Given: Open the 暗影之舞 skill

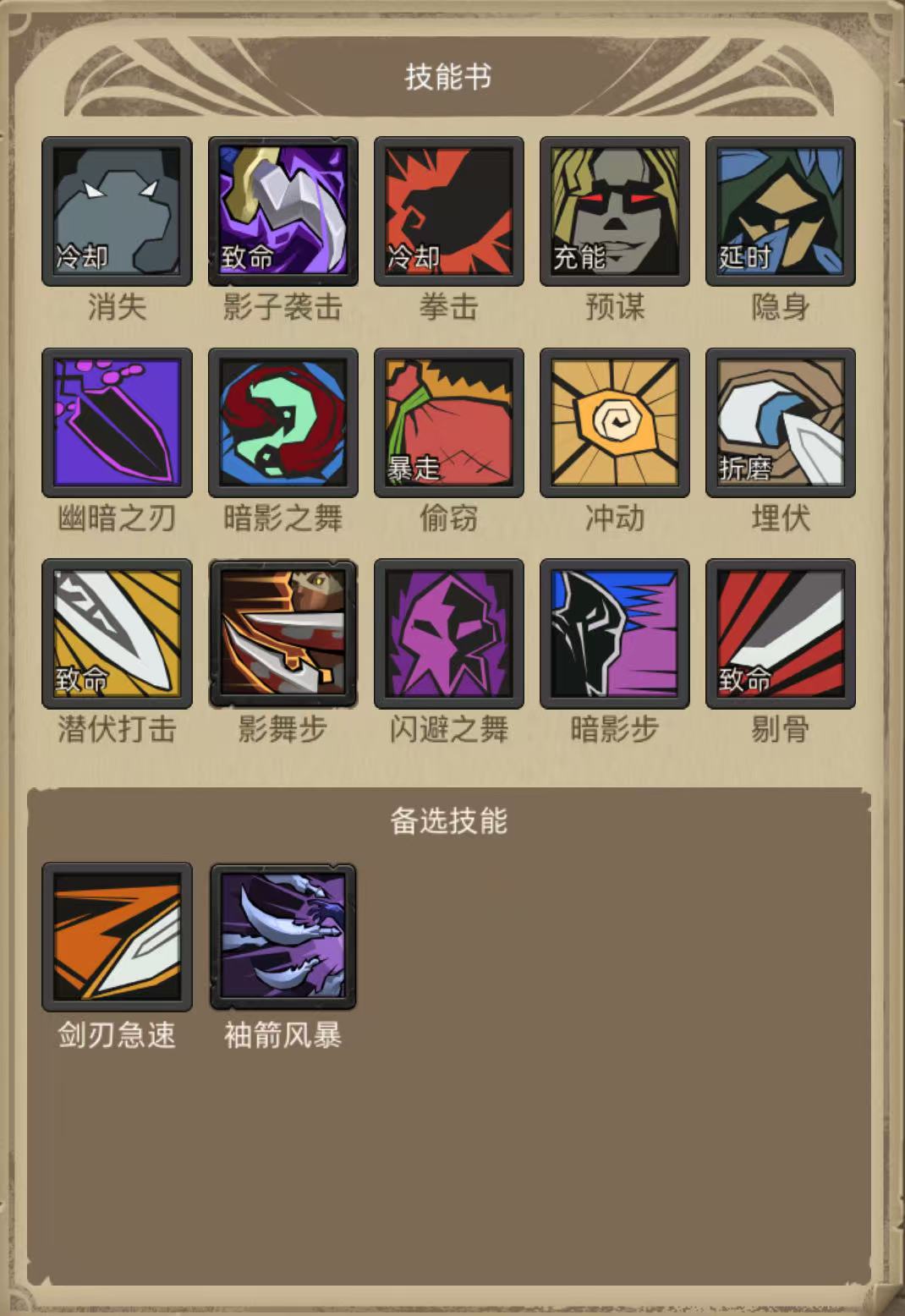Looking at the screenshot, I should click(282, 422).
